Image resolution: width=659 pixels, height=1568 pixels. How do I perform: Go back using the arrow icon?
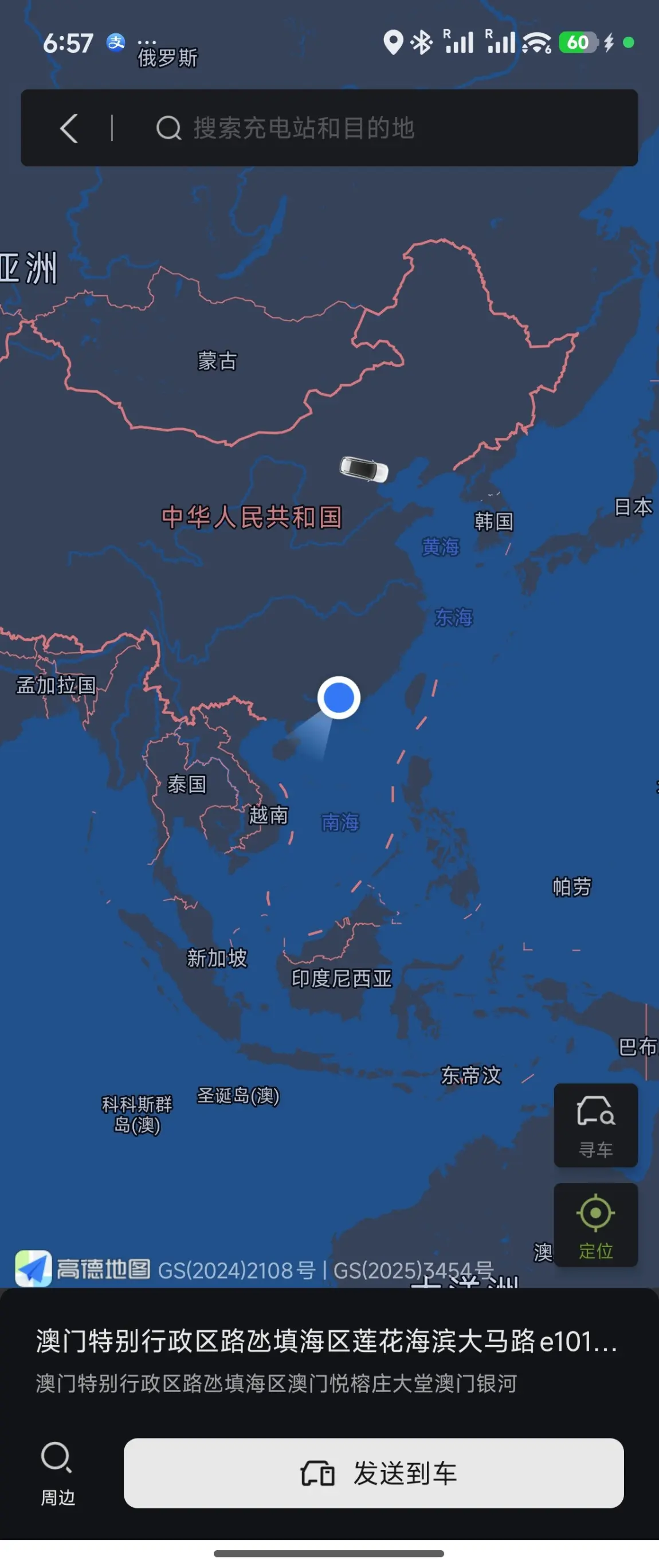[69, 128]
